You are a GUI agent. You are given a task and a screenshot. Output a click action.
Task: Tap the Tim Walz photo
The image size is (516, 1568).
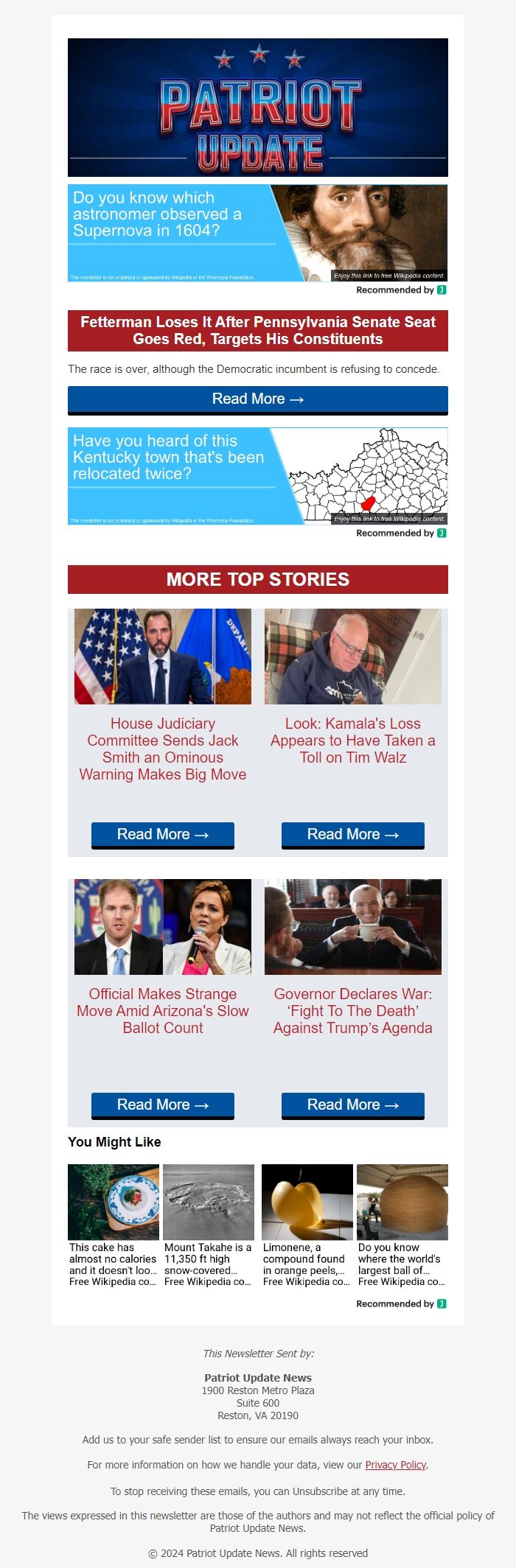click(x=353, y=657)
